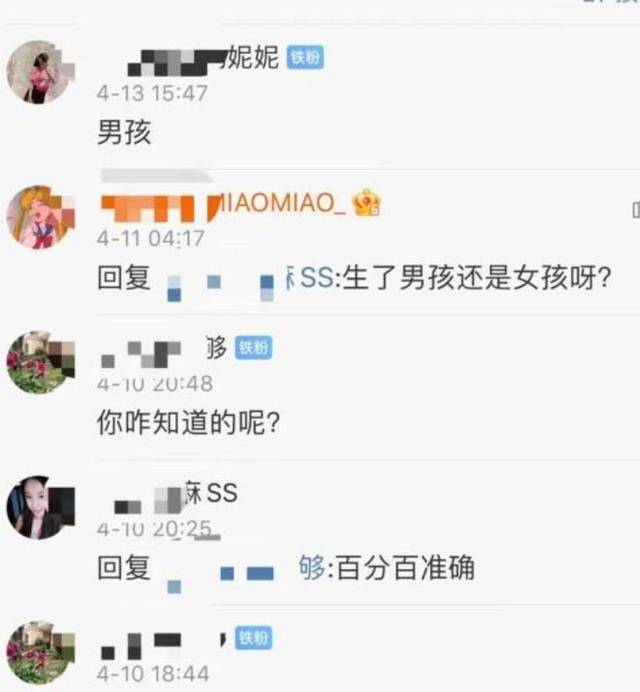This screenshot has height=692, width=640.
Task: Open the comment saying 男孩
Action: click(124, 133)
